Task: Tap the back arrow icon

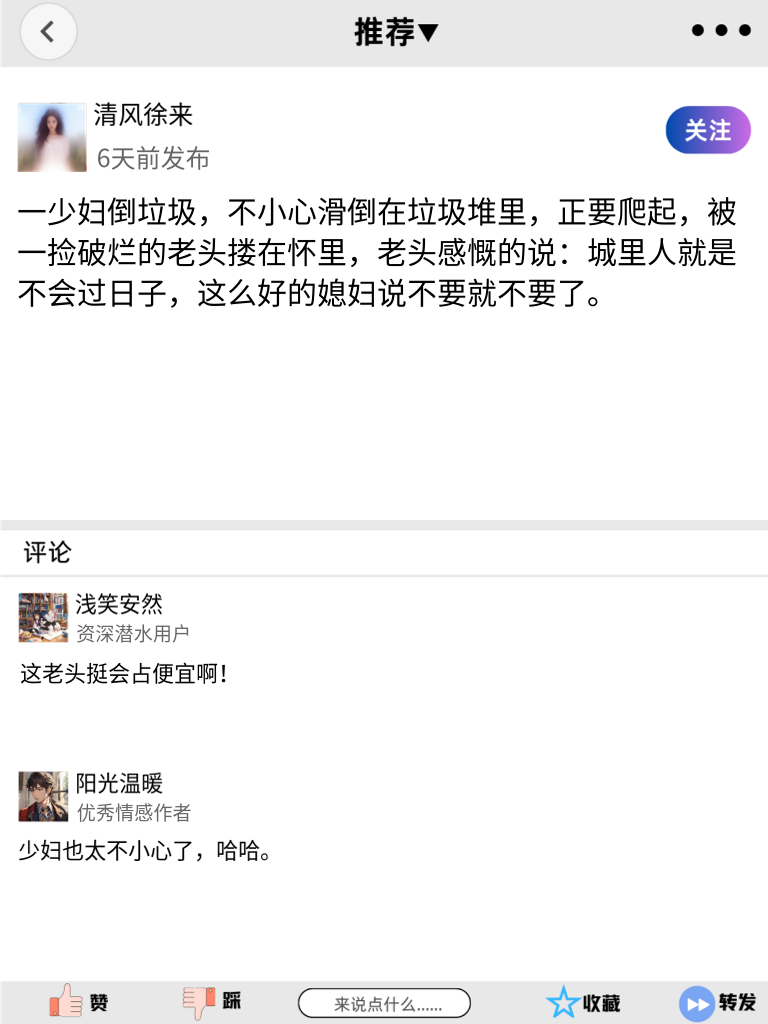Action: click(x=48, y=31)
